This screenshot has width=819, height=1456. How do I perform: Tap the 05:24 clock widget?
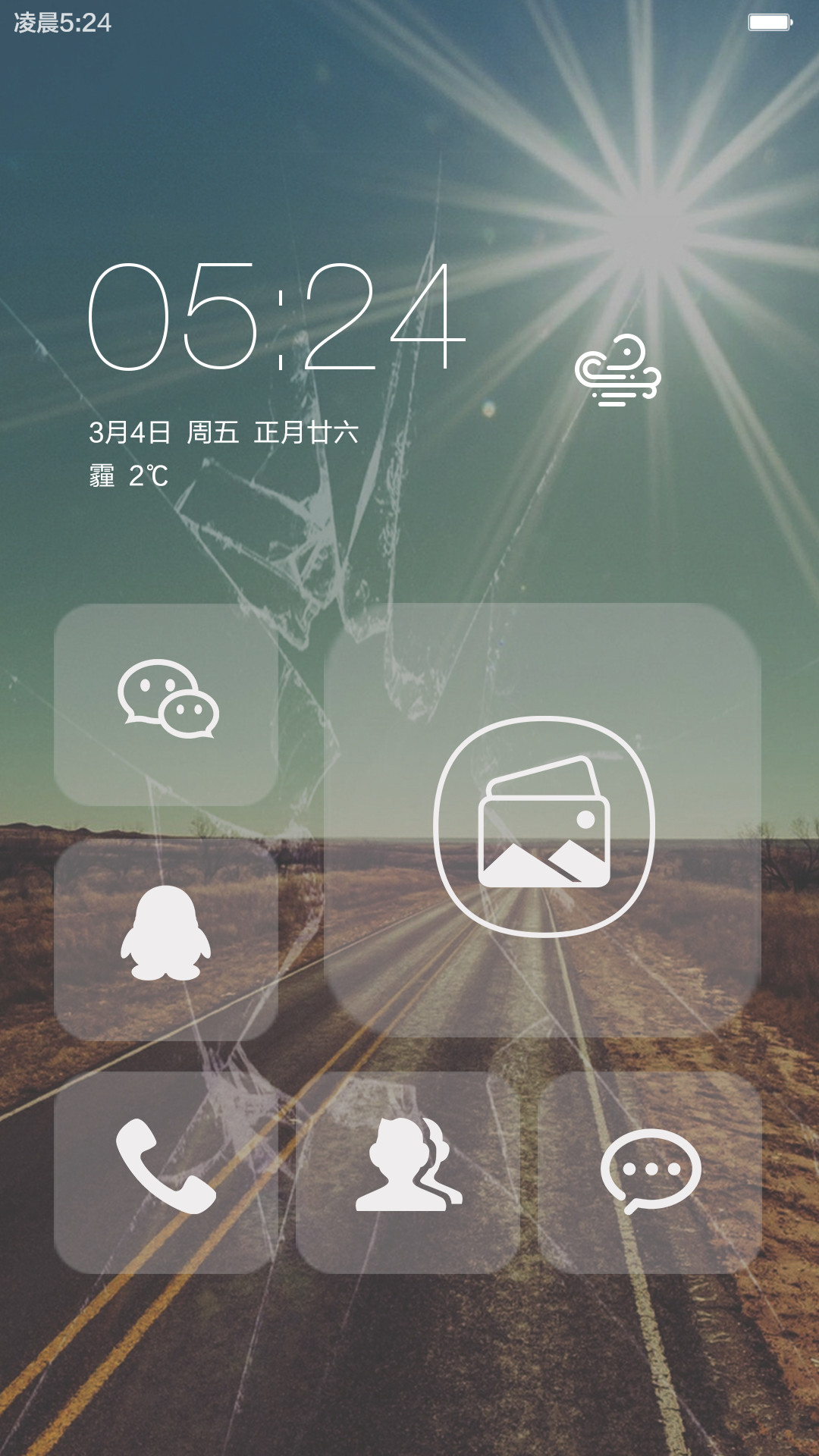click(x=278, y=317)
